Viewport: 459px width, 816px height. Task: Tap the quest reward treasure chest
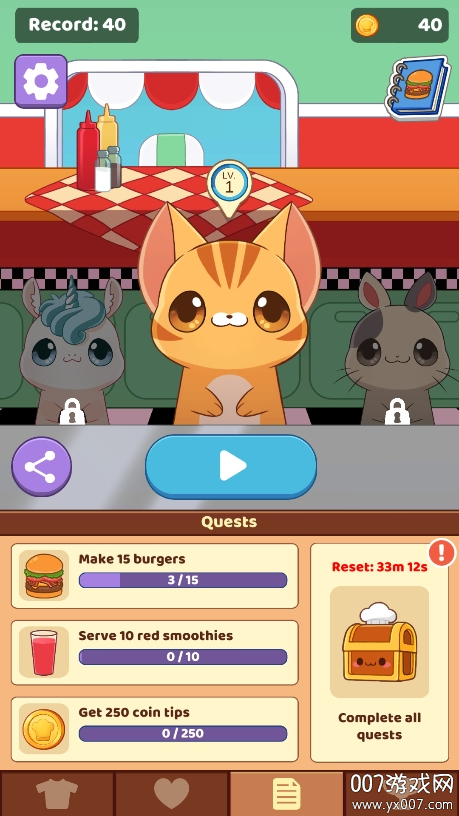[379, 642]
